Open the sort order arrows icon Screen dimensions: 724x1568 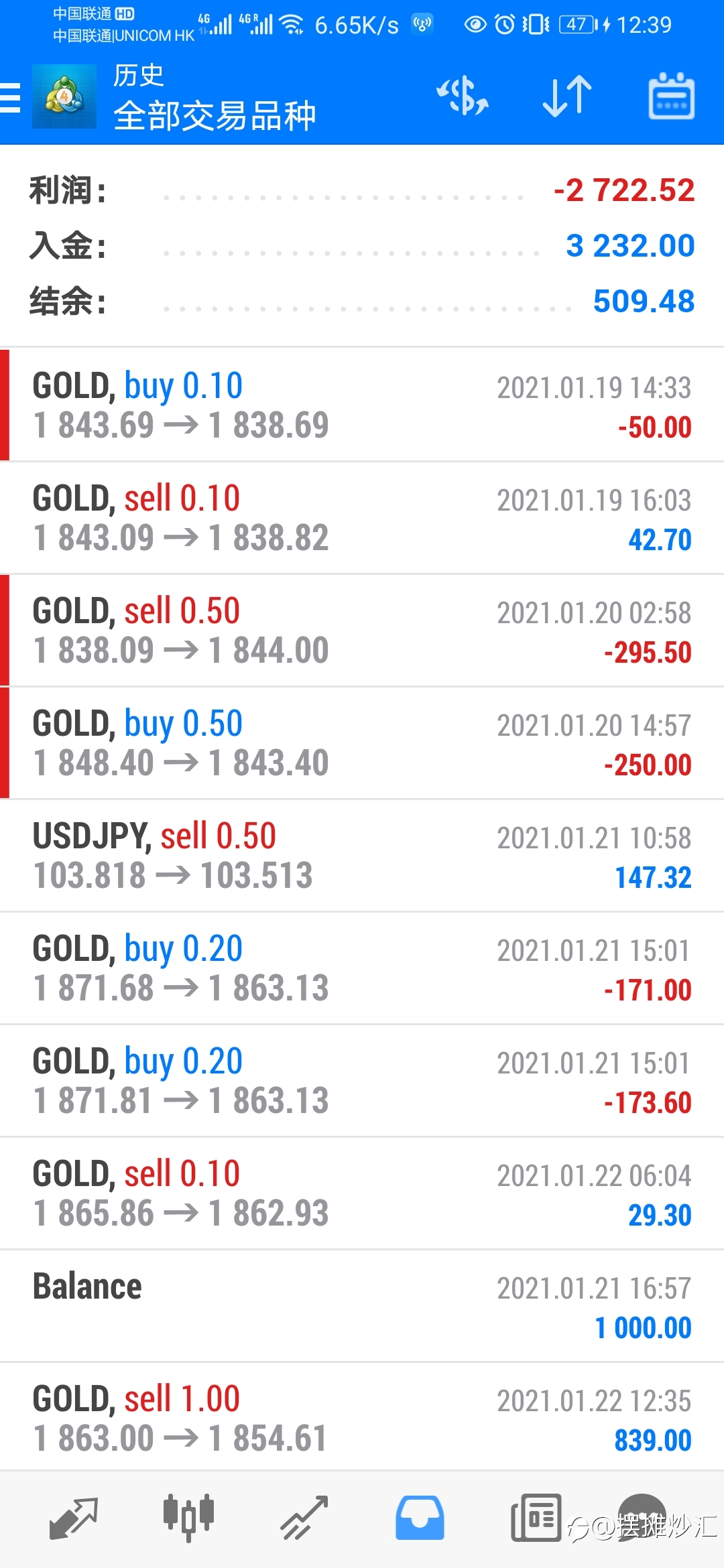coord(567,96)
